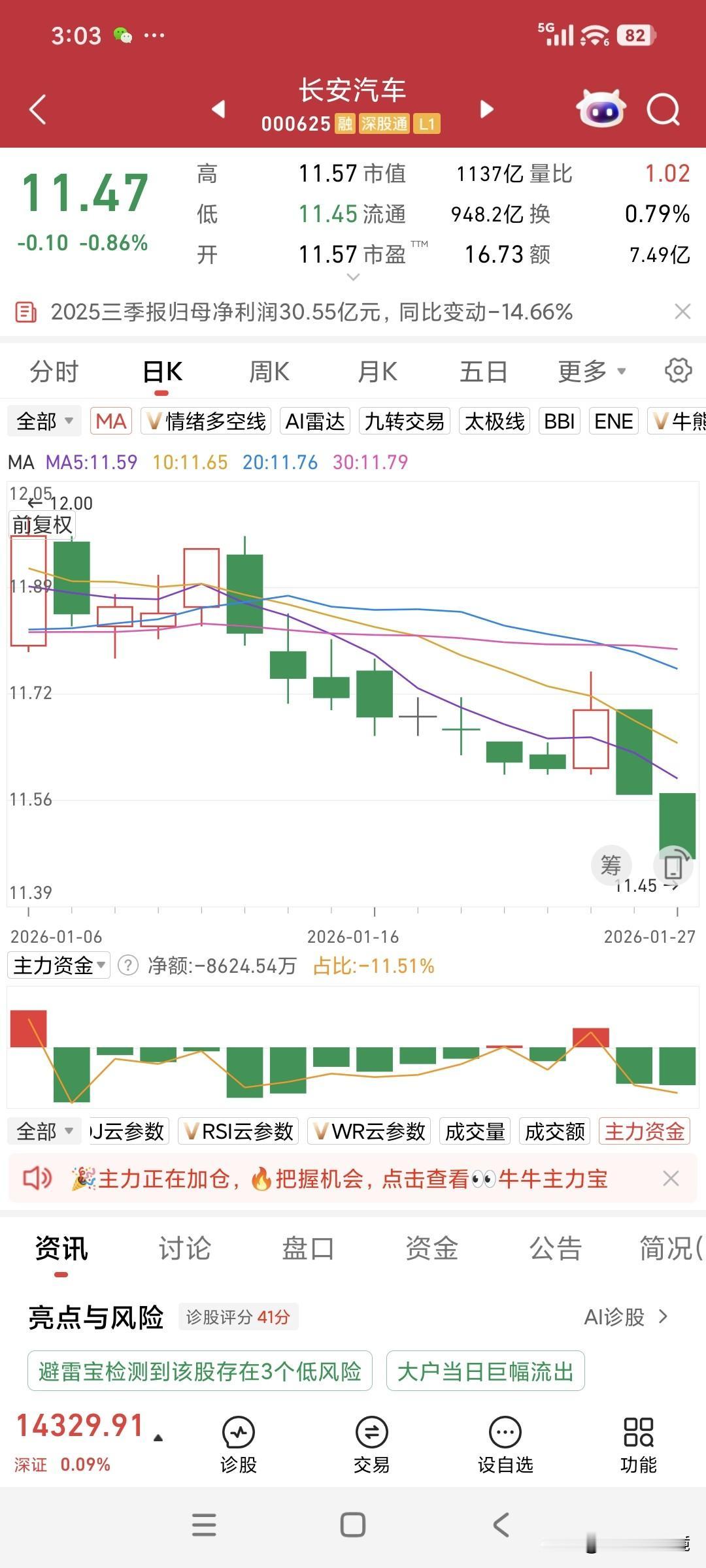Switch sub-chart to 成交量
This screenshot has width=706, height=1568.
click(x=475, y=1131)
